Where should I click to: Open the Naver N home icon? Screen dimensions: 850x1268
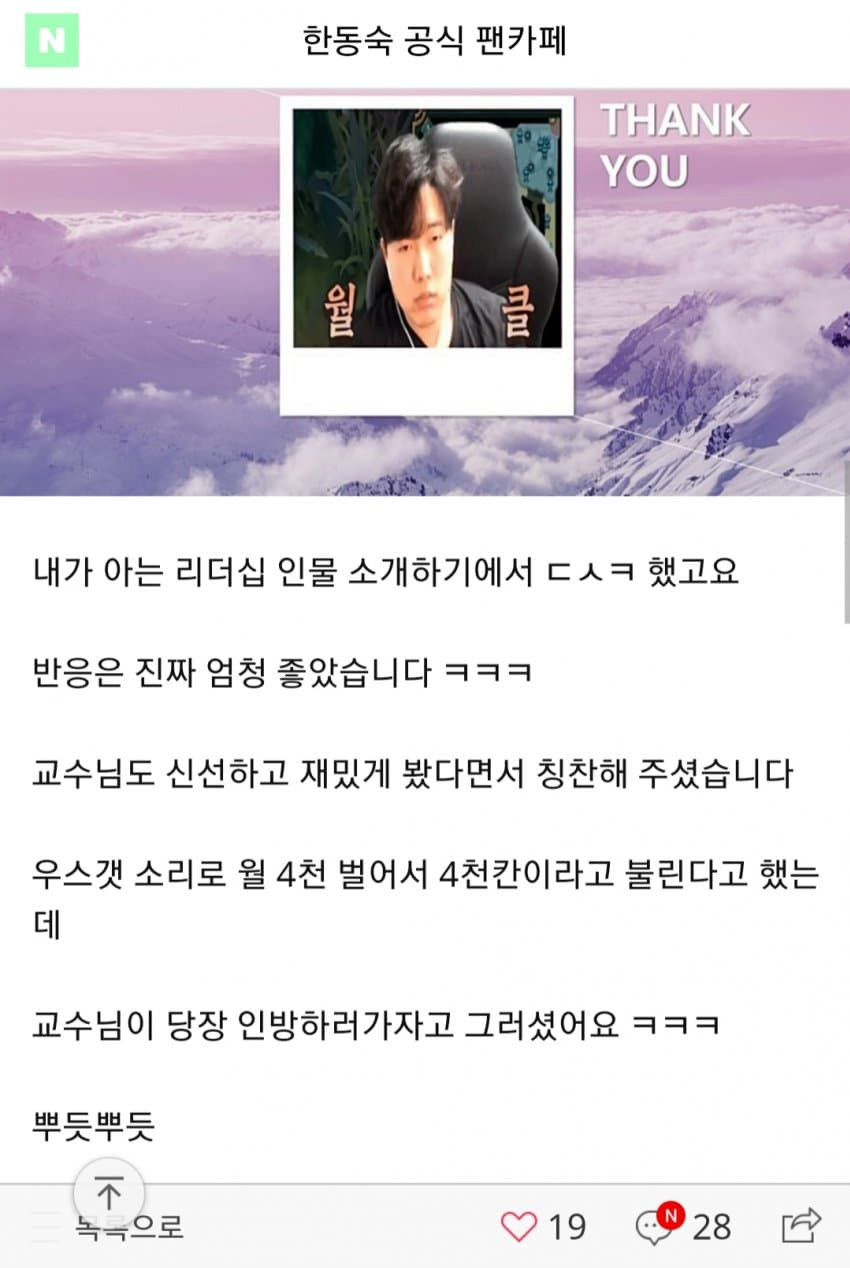[x=51, y=41]
